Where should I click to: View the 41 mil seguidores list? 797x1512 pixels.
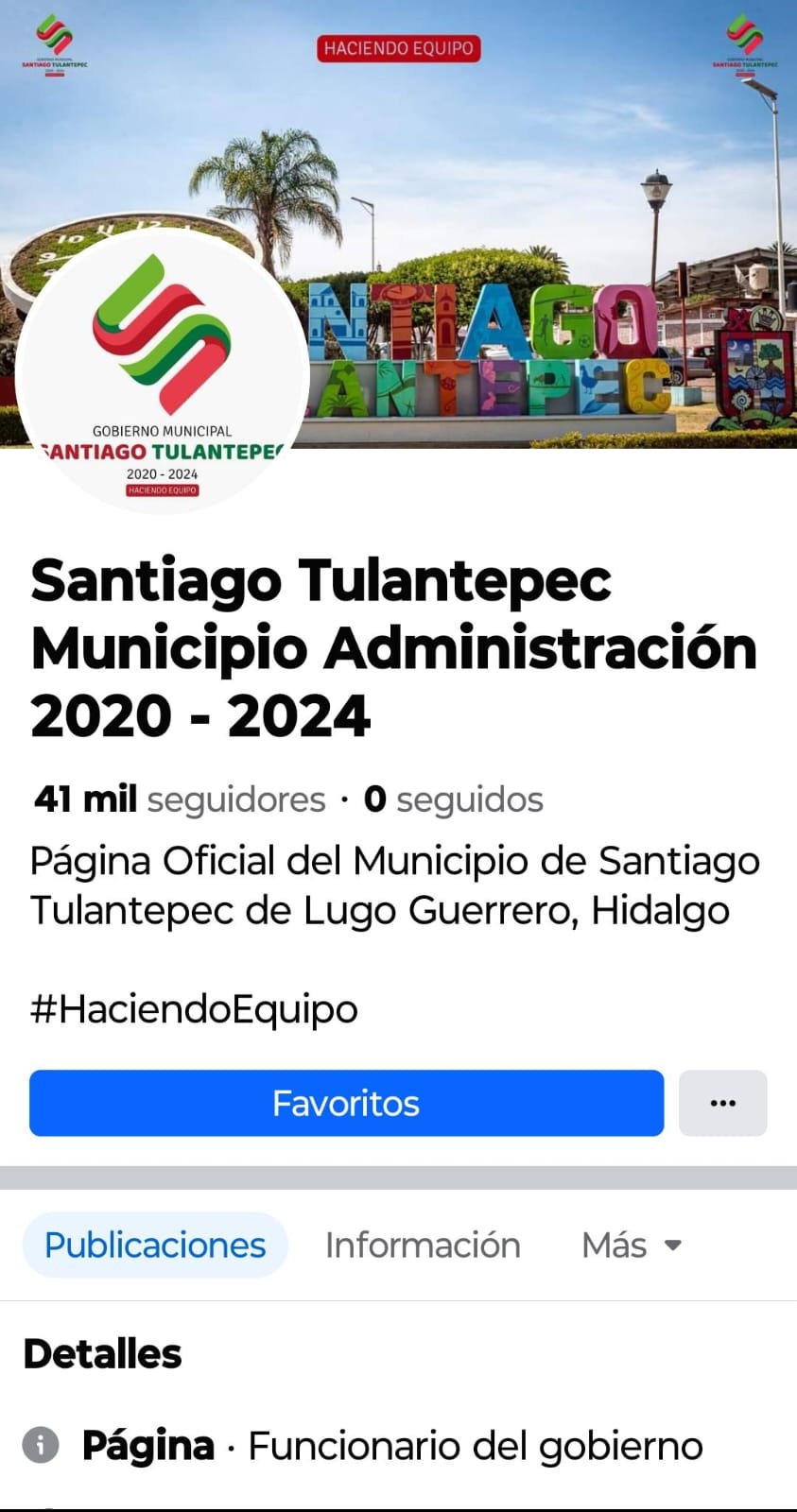point(180,799)
